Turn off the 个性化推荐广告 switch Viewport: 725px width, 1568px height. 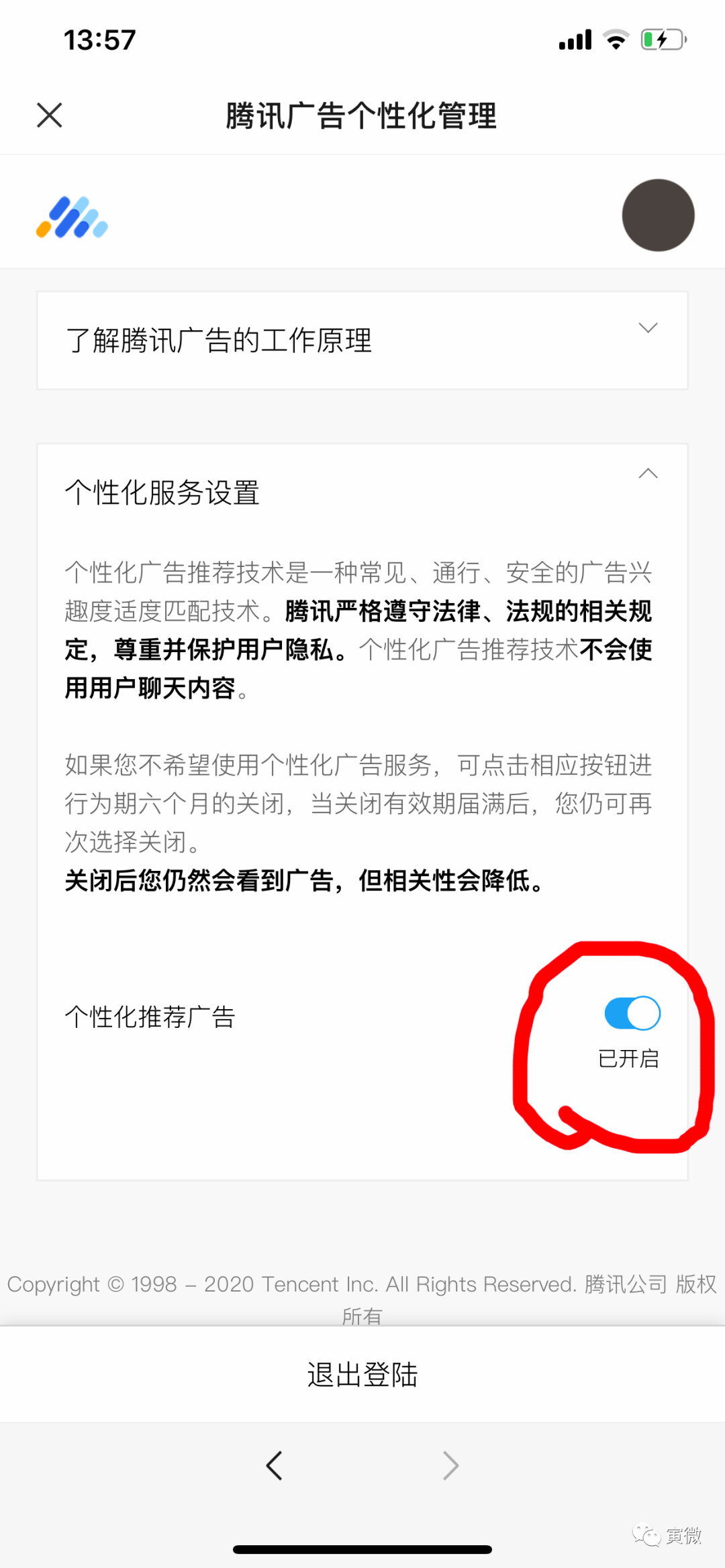632,1013
